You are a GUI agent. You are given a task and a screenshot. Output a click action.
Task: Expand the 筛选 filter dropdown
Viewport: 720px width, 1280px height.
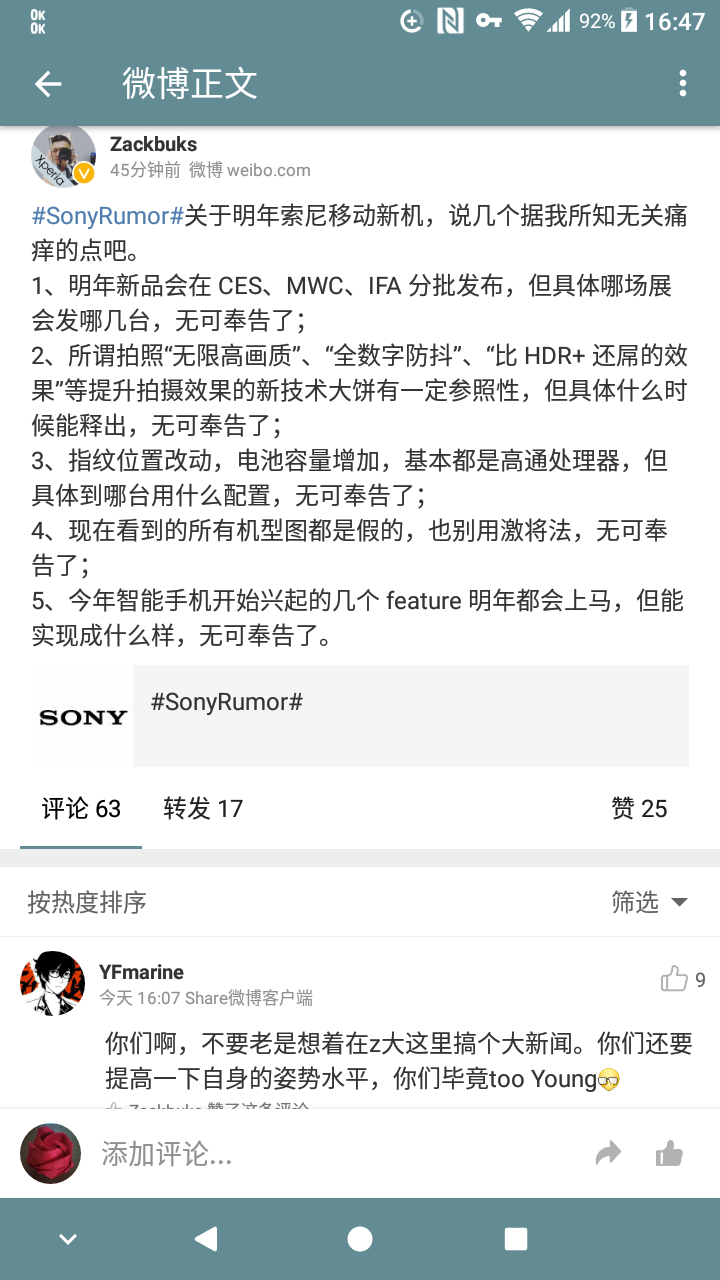tap(649, 902)
